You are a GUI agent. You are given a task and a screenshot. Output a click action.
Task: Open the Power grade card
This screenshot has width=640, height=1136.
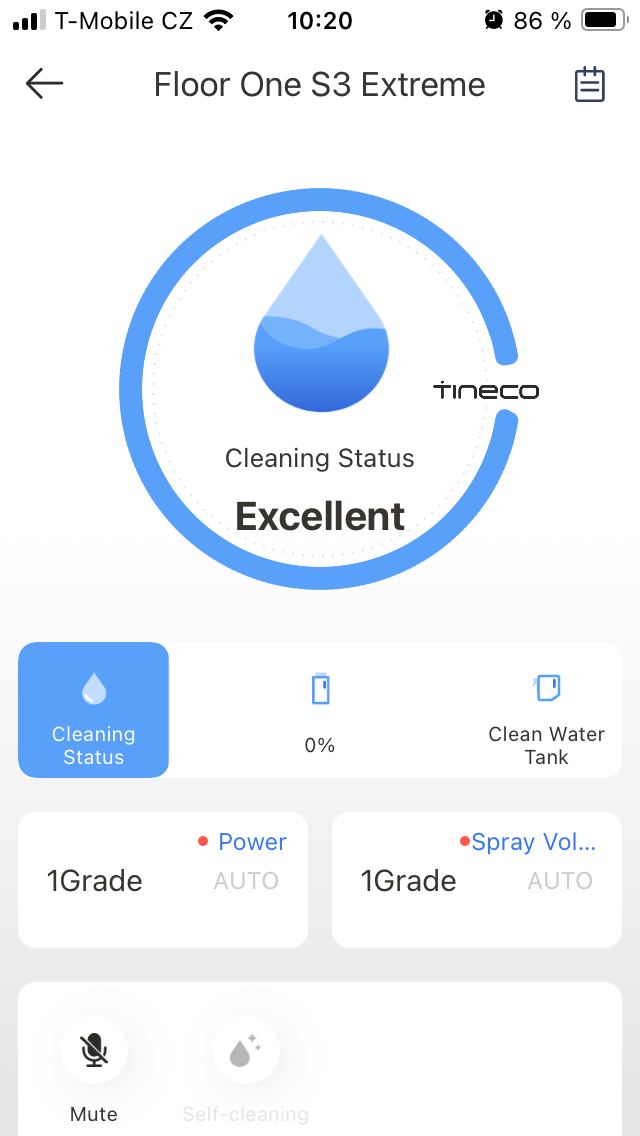[163, 880]
